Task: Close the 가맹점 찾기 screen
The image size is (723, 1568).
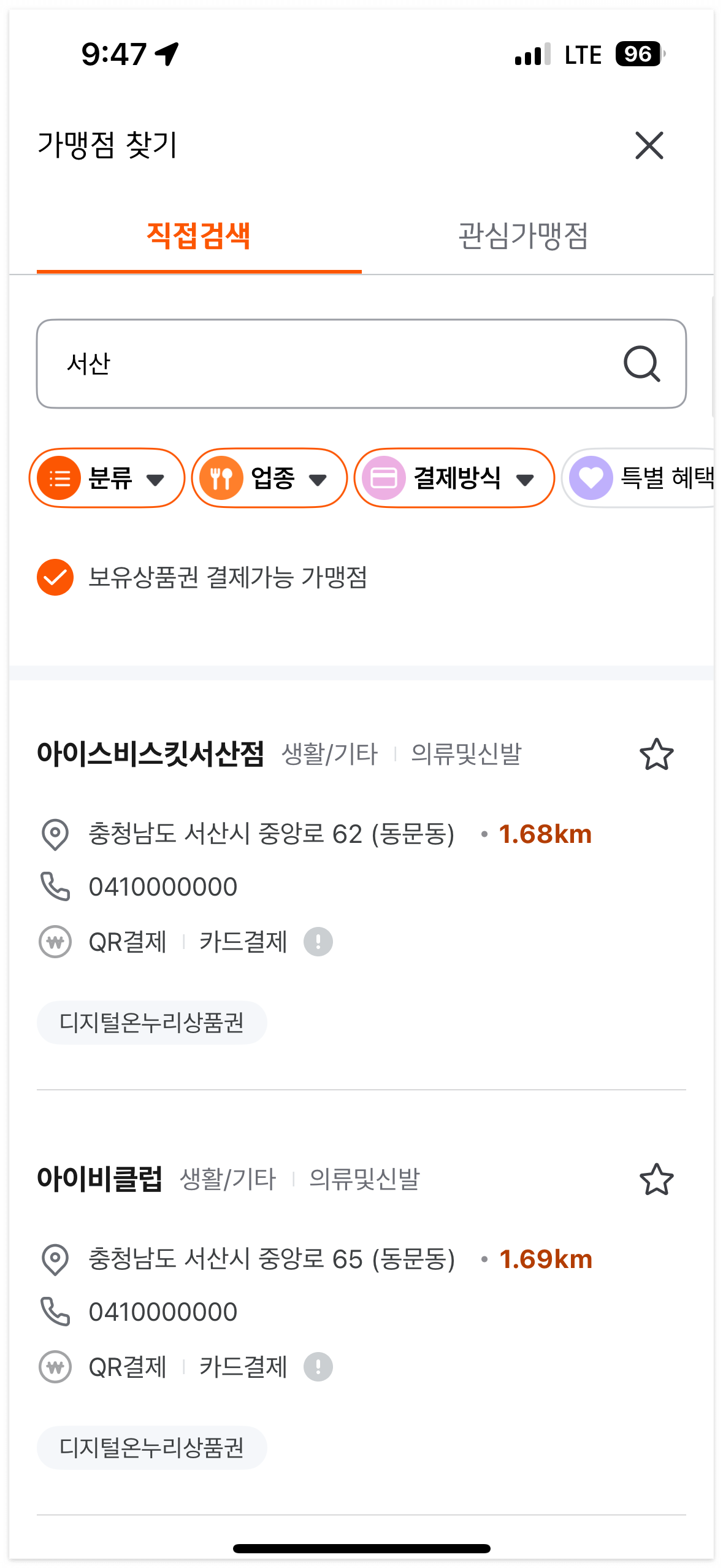Action: [648, 146]
